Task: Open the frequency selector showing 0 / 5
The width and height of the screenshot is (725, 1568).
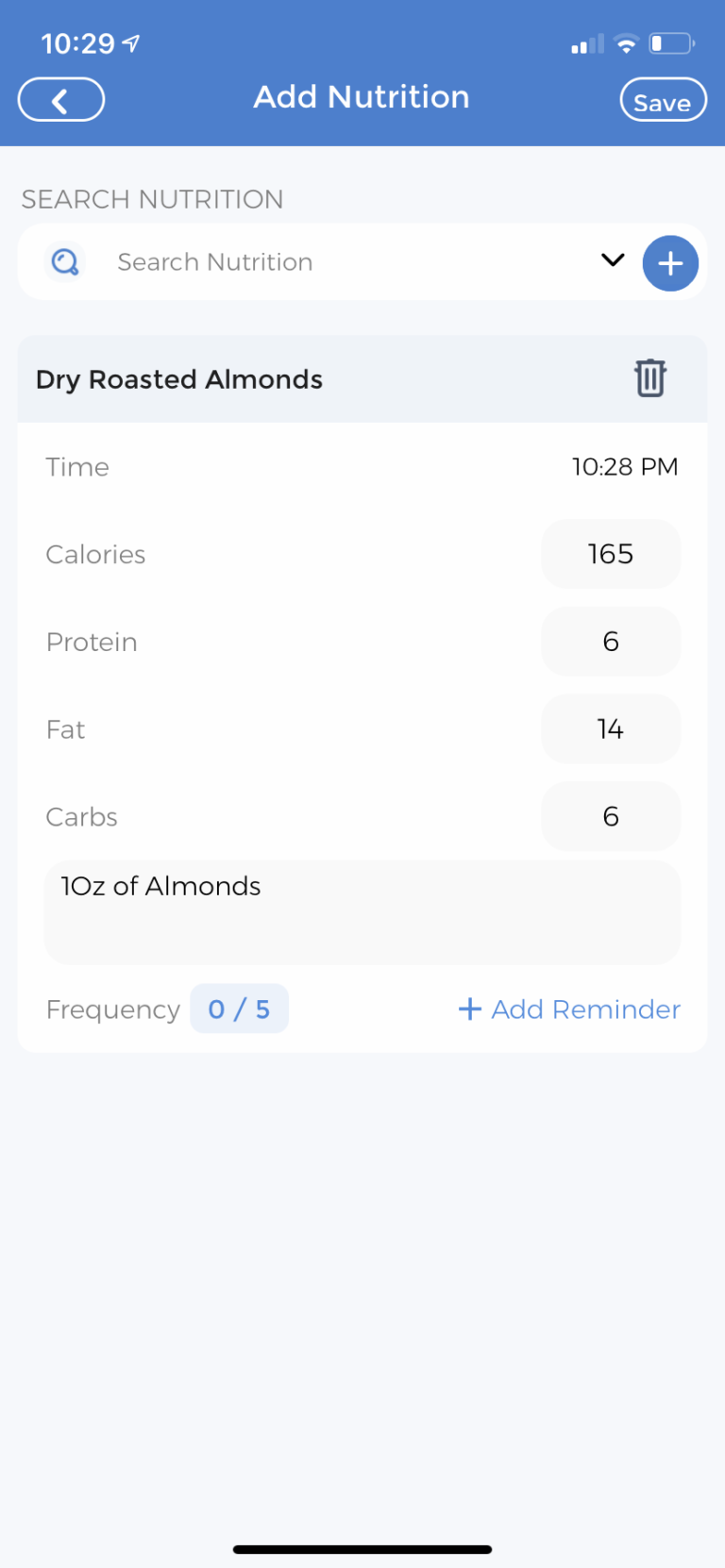Action: click(x=240, y=1008)
